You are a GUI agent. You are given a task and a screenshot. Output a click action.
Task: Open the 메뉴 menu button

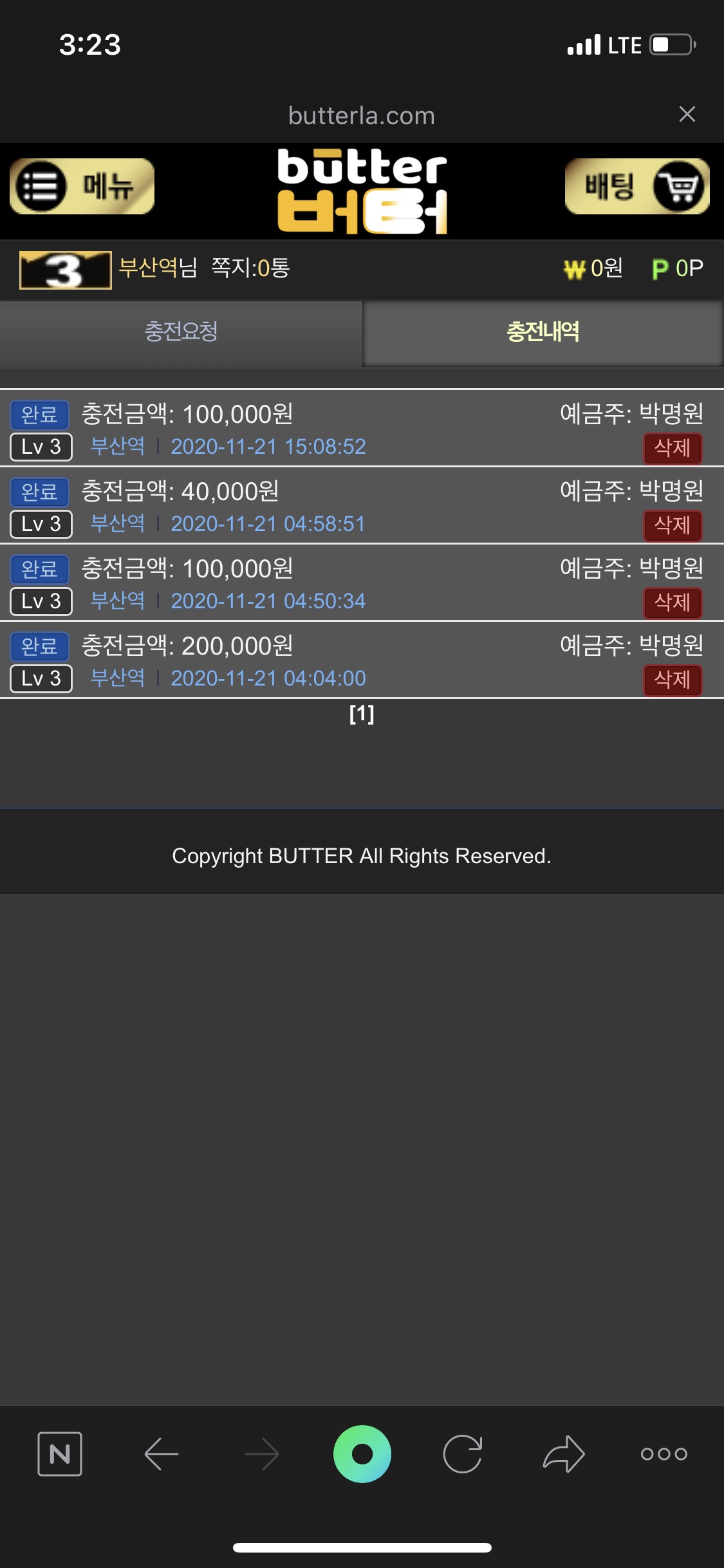pyautogui.click(x=82, y=187)
